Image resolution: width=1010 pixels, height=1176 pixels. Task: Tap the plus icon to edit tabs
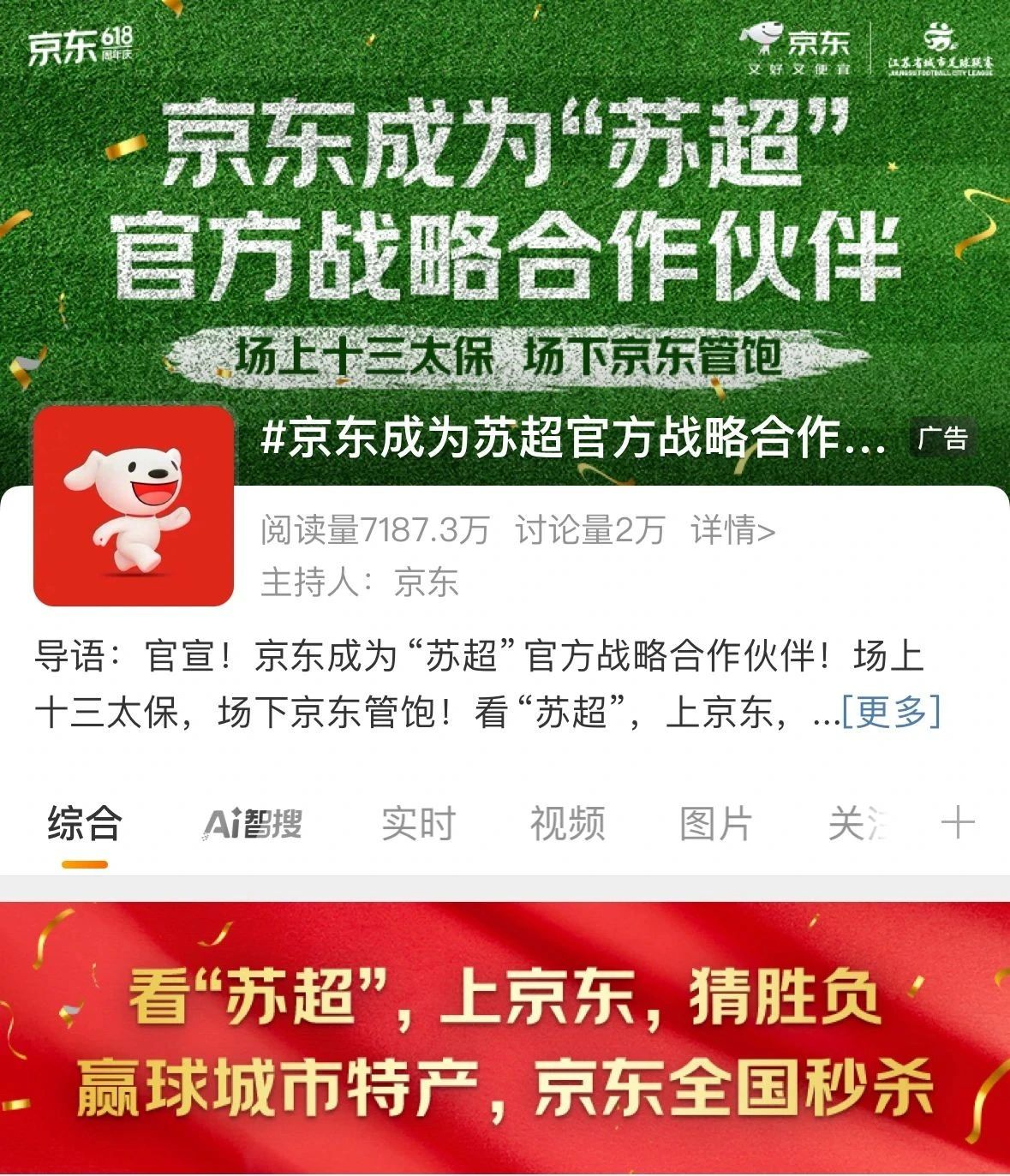click(958, 824)
